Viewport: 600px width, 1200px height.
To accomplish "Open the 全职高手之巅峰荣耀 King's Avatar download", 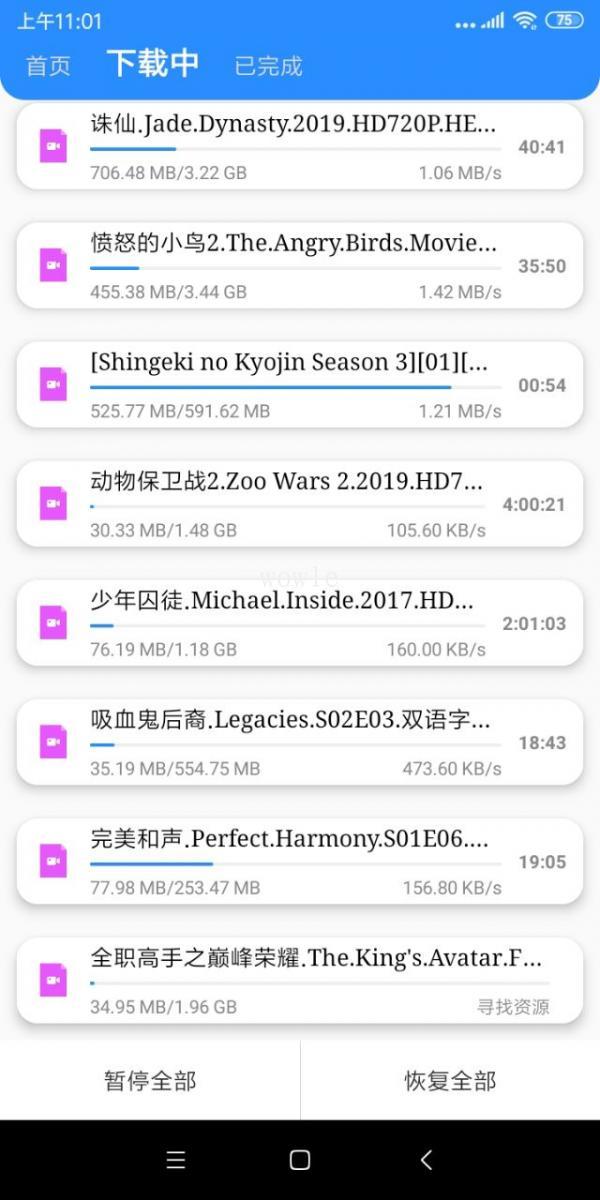I will pyautogui.click(x=299, y=979).
